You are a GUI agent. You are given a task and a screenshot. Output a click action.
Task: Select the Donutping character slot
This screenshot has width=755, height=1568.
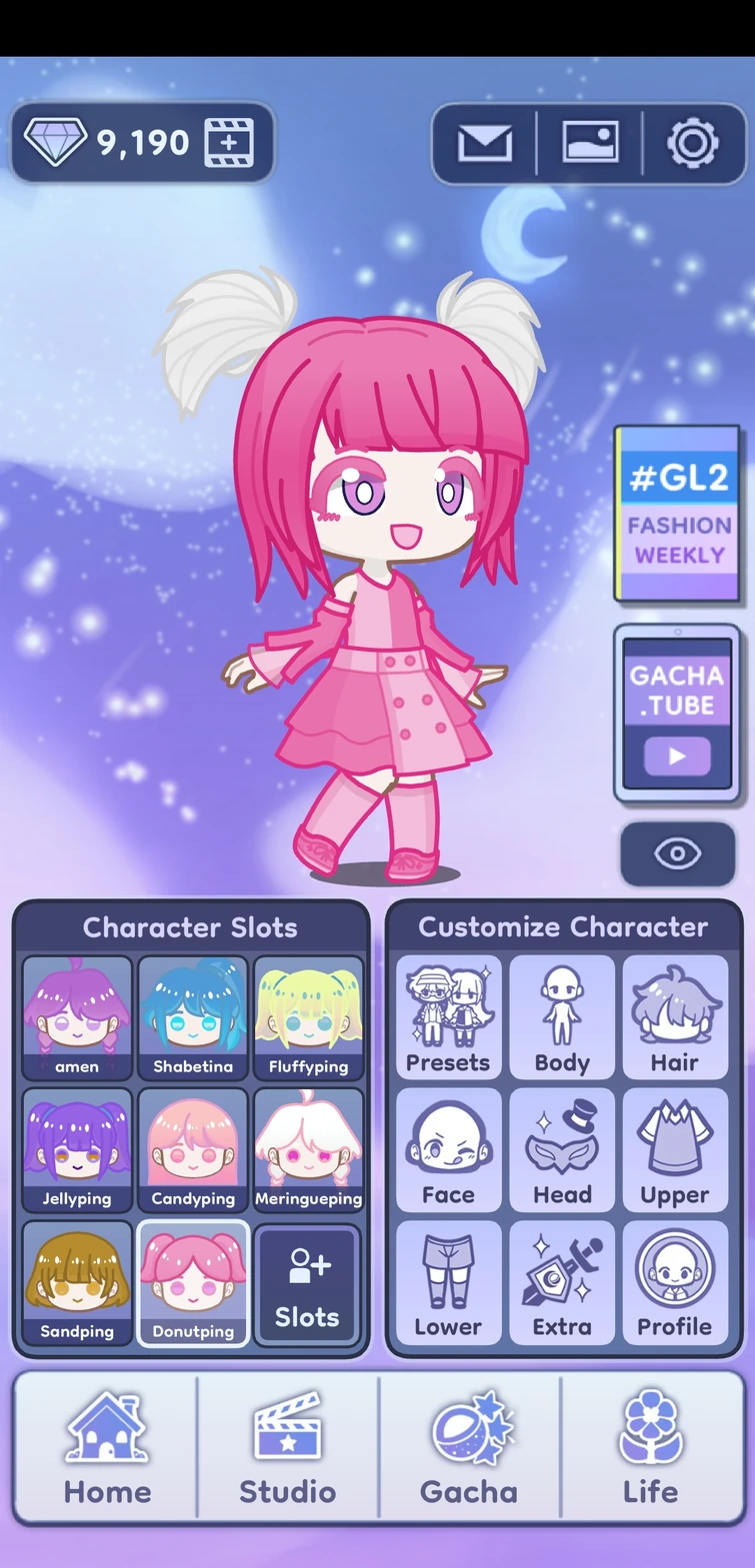pyautogui.click(x=192, y=1283)
